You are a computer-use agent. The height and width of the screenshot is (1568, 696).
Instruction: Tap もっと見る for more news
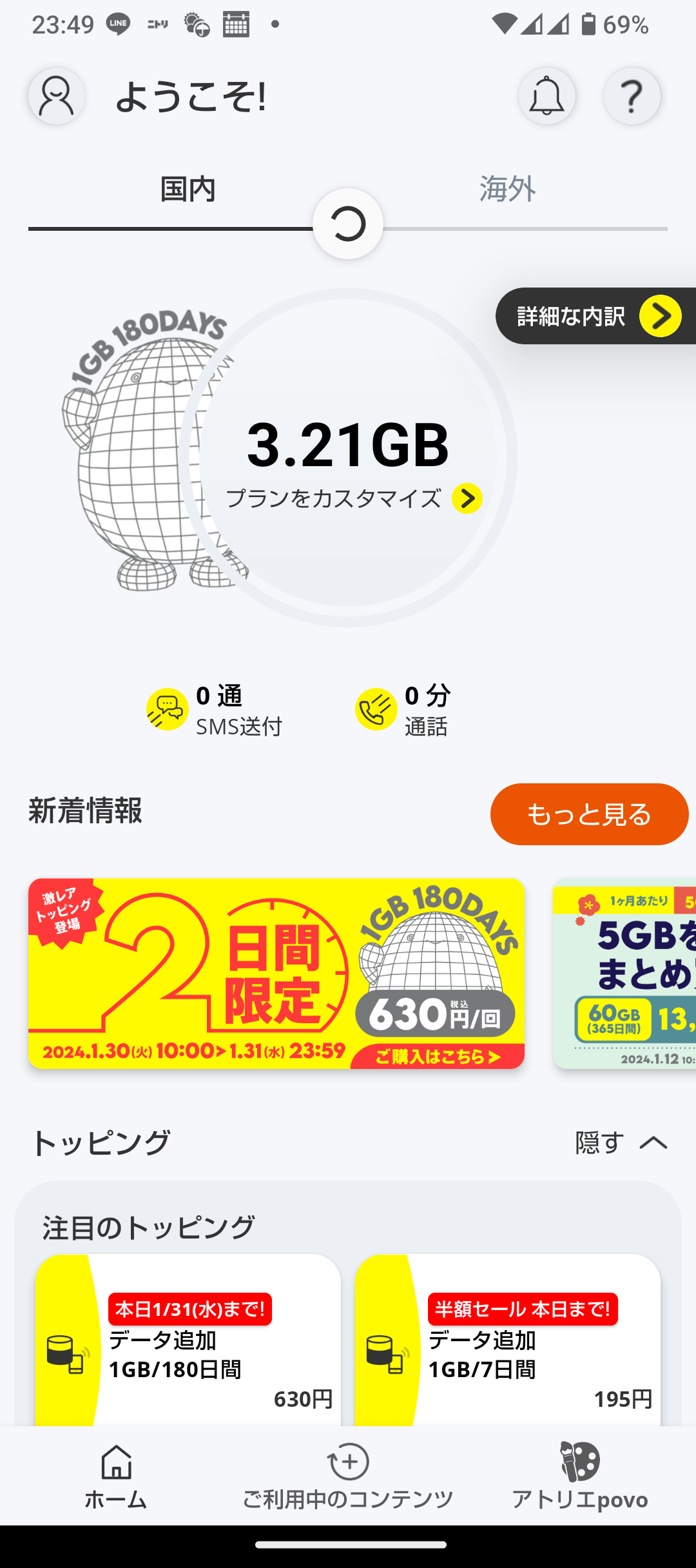coord(589,814)
